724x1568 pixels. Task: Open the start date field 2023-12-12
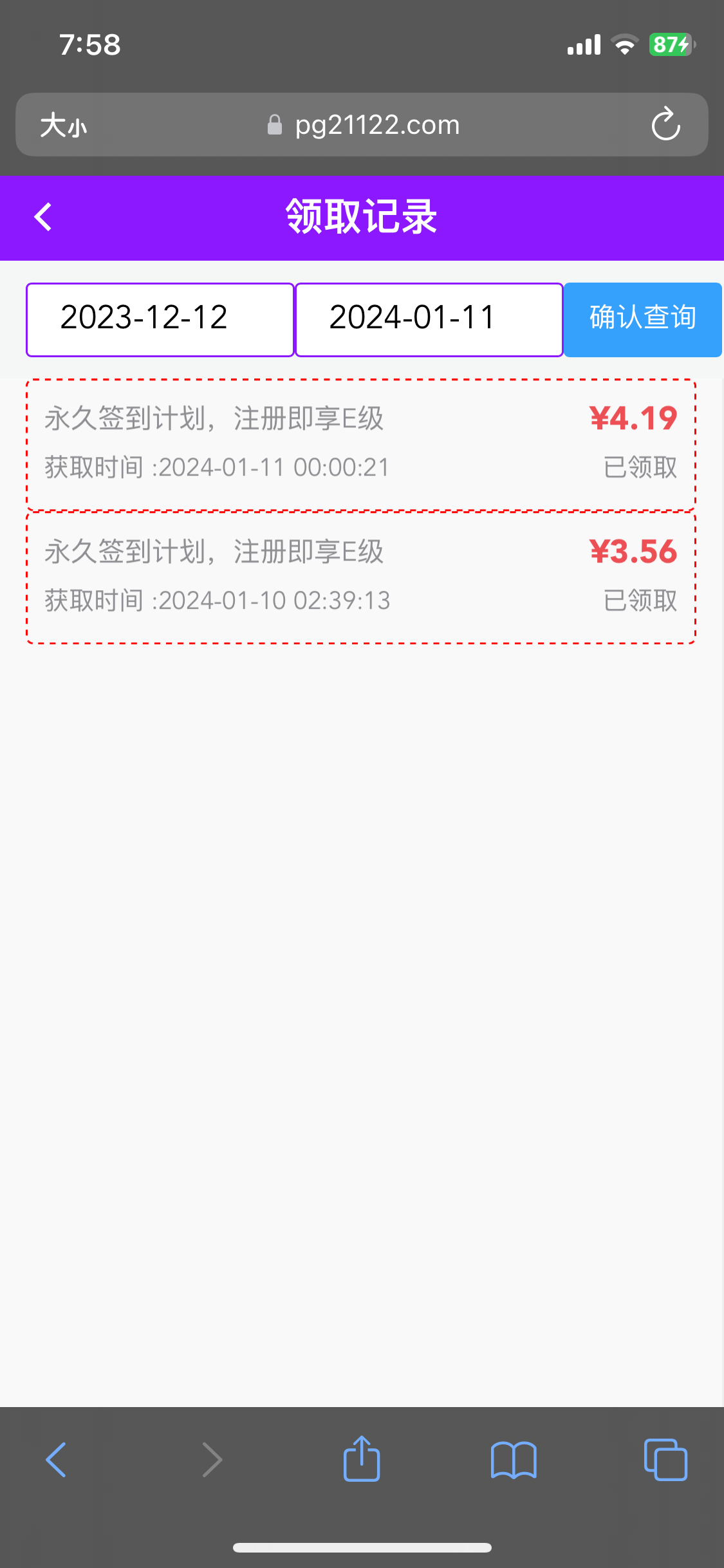pos(160,319)
